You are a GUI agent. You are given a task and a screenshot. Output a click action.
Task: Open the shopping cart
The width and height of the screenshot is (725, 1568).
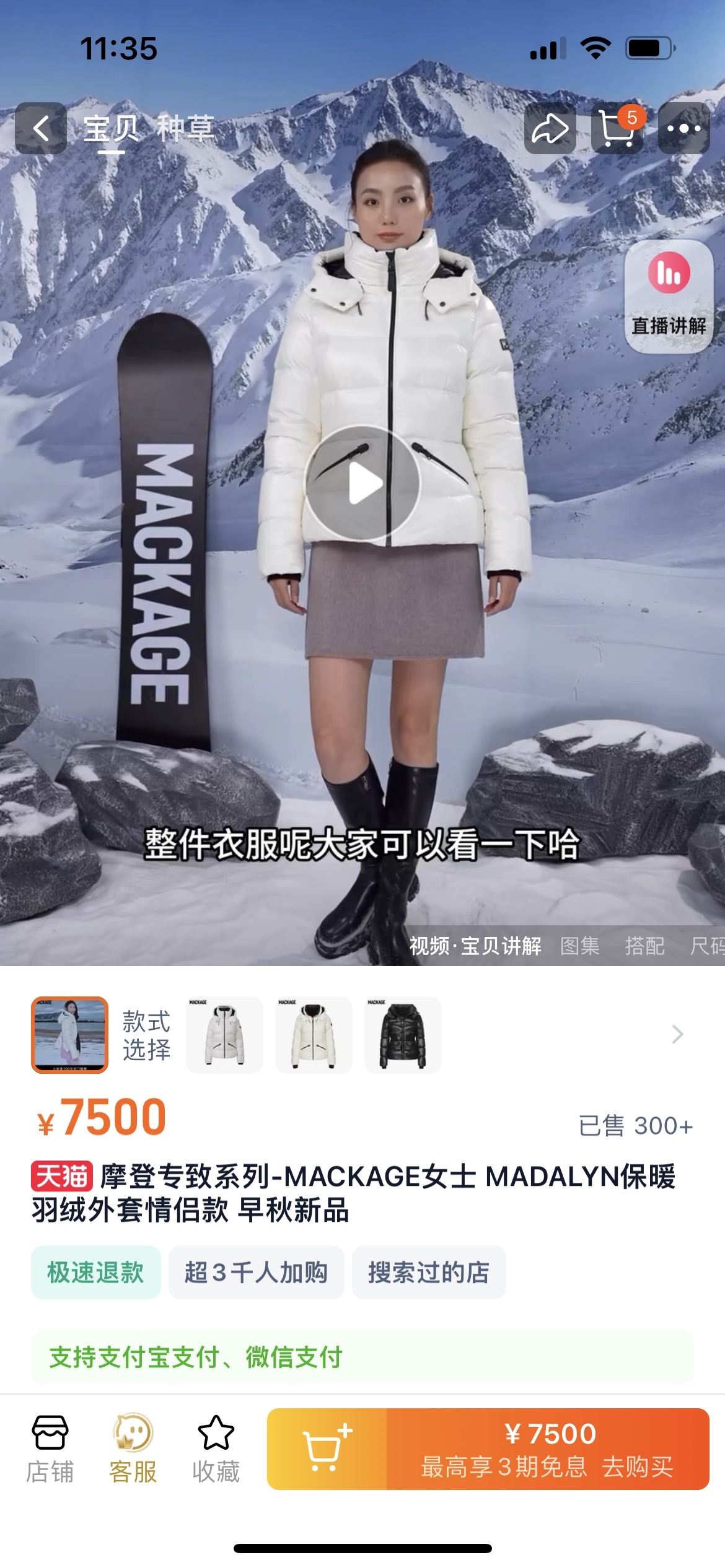click(x=617, y=128)
